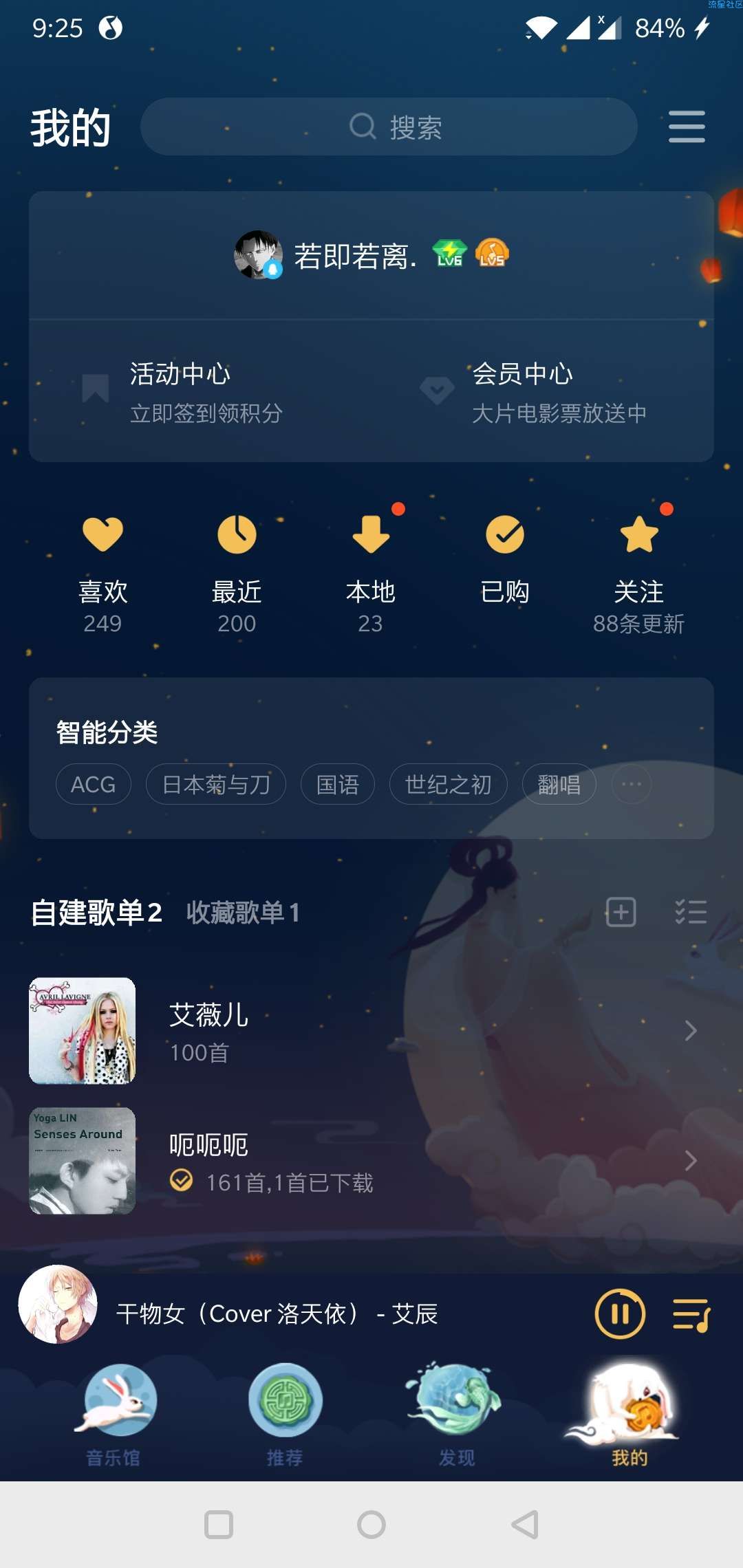This screenshot has height=1568, width=743.
Task: Open the hamburger menu at top right
Action: [x=687, y=127]
